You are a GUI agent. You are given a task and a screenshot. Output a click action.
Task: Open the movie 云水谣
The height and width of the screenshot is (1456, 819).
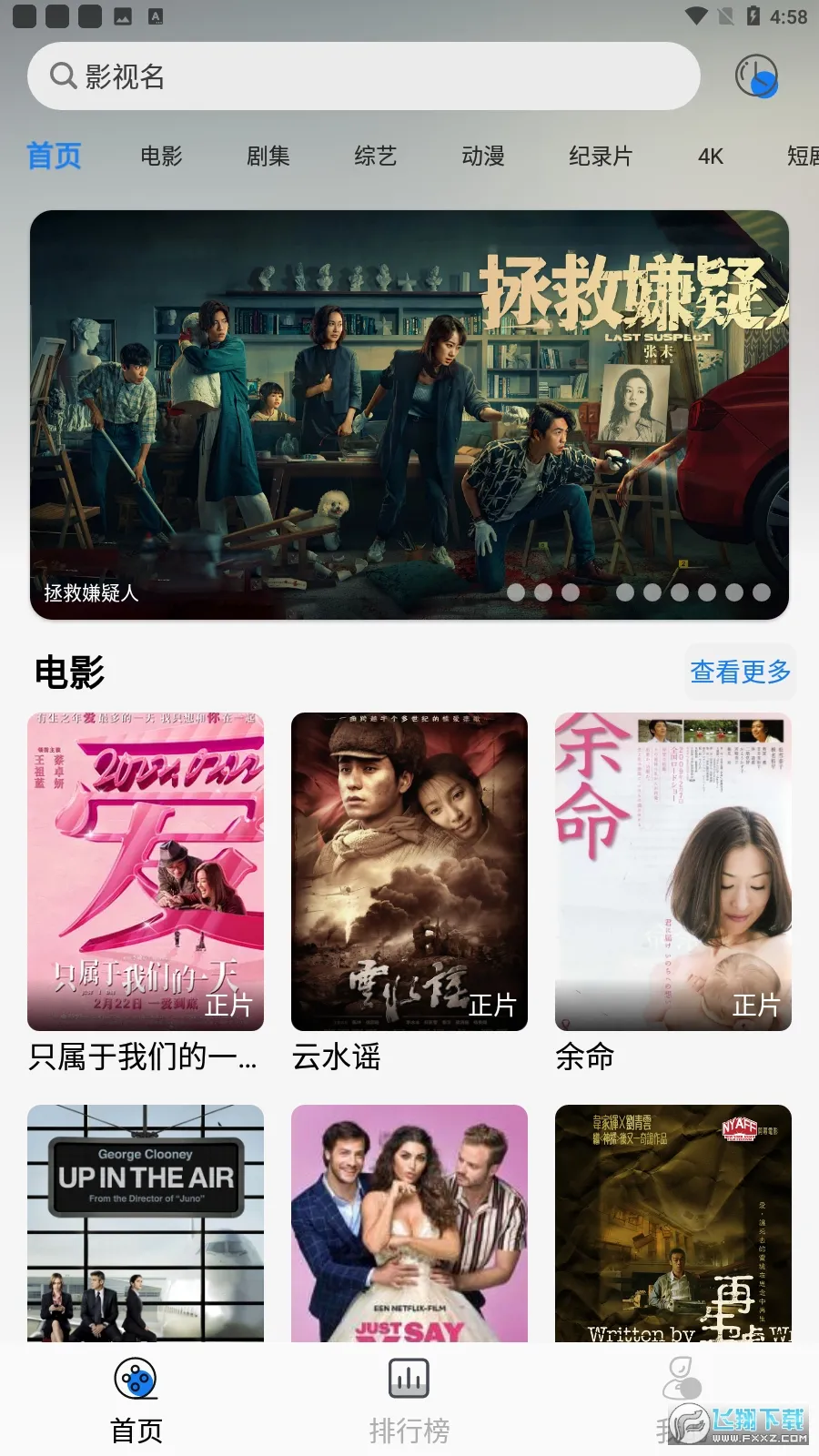409,872
